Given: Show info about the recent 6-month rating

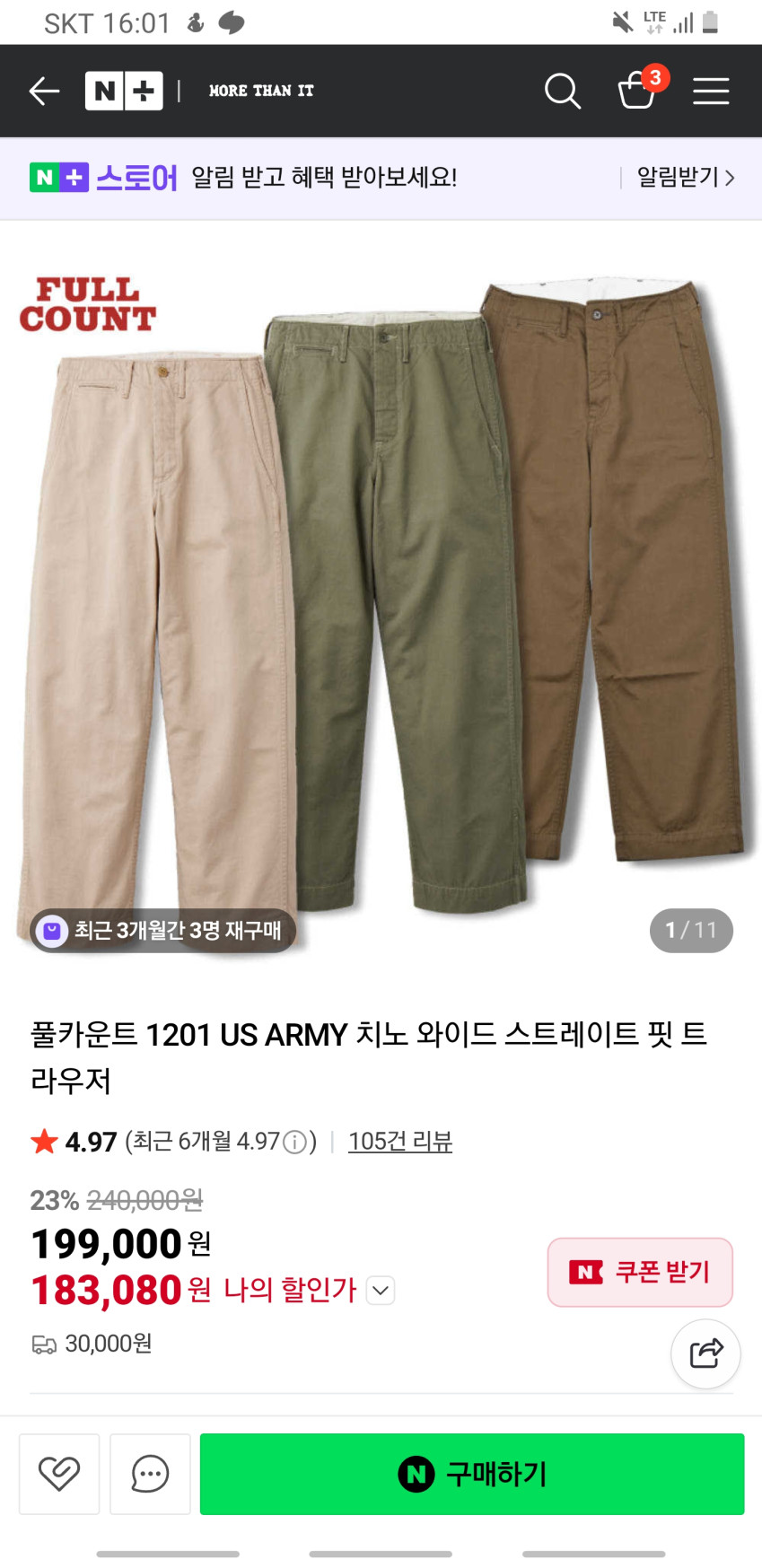Looking at the screenshot, I should click(x=294, y=1142).
